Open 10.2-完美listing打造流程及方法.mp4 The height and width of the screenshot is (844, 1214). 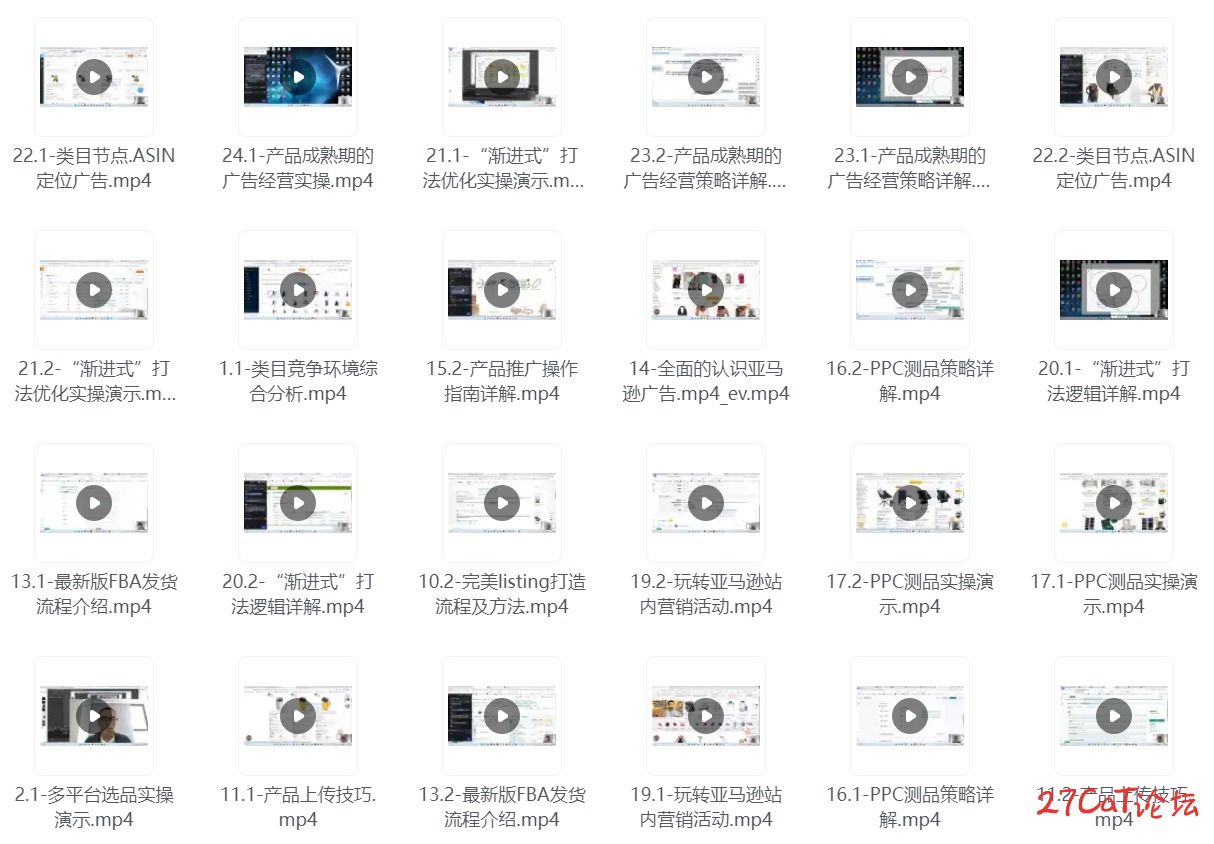tap(502, 503)
